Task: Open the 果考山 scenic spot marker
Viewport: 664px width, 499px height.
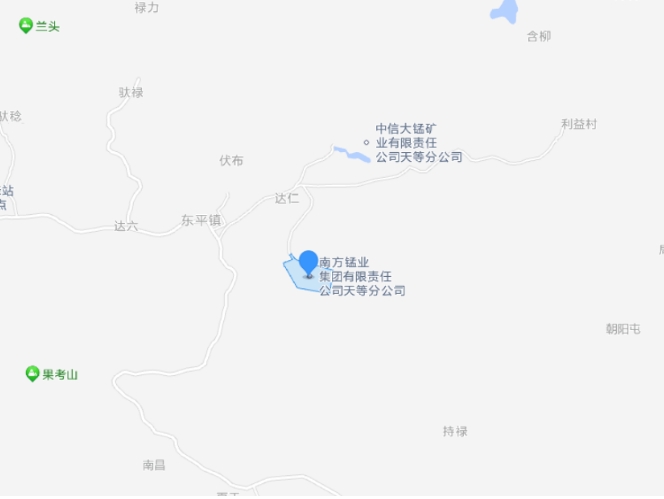Action: [x=33, y=374]
